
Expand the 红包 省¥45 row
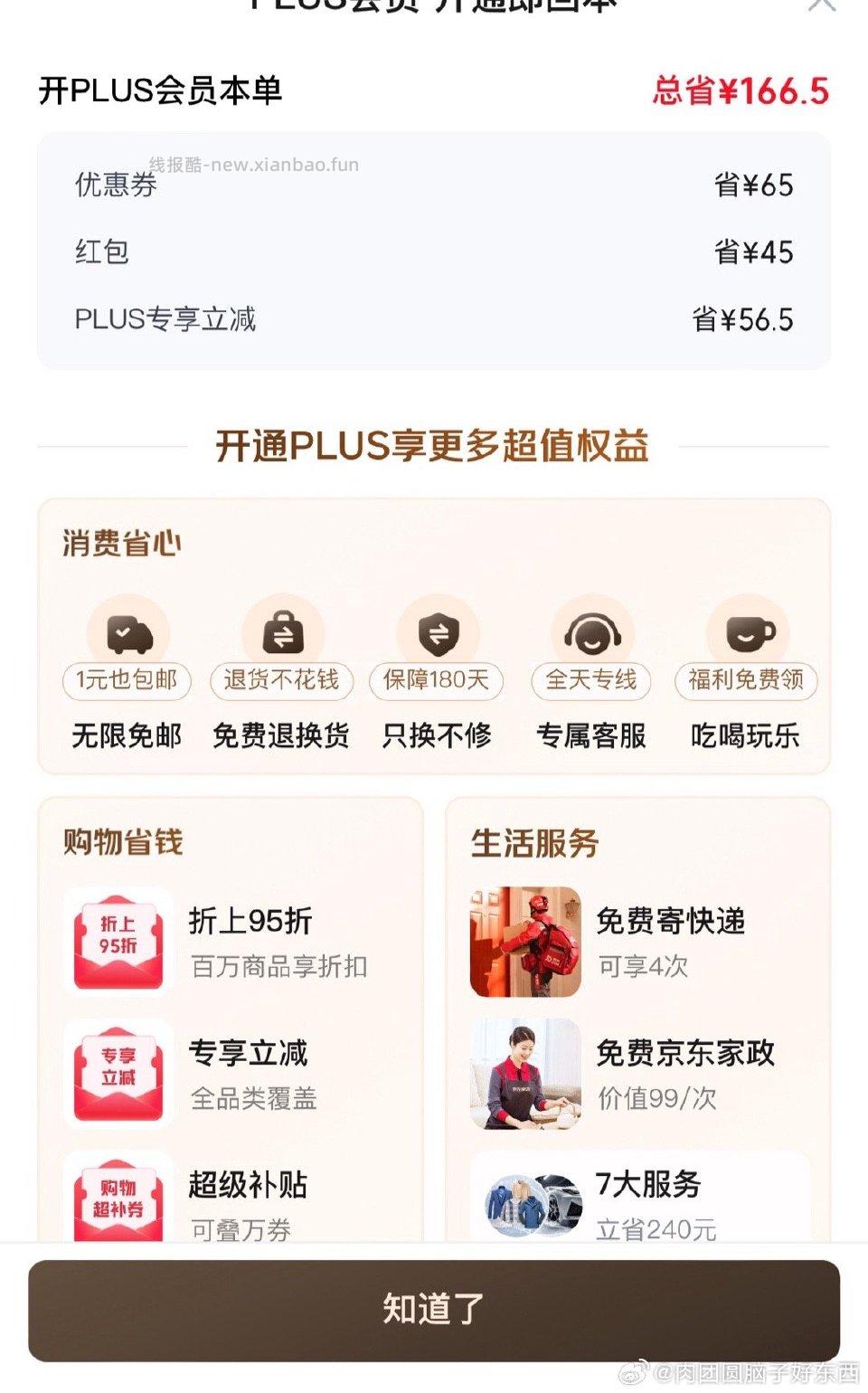[x=434, y=251]
